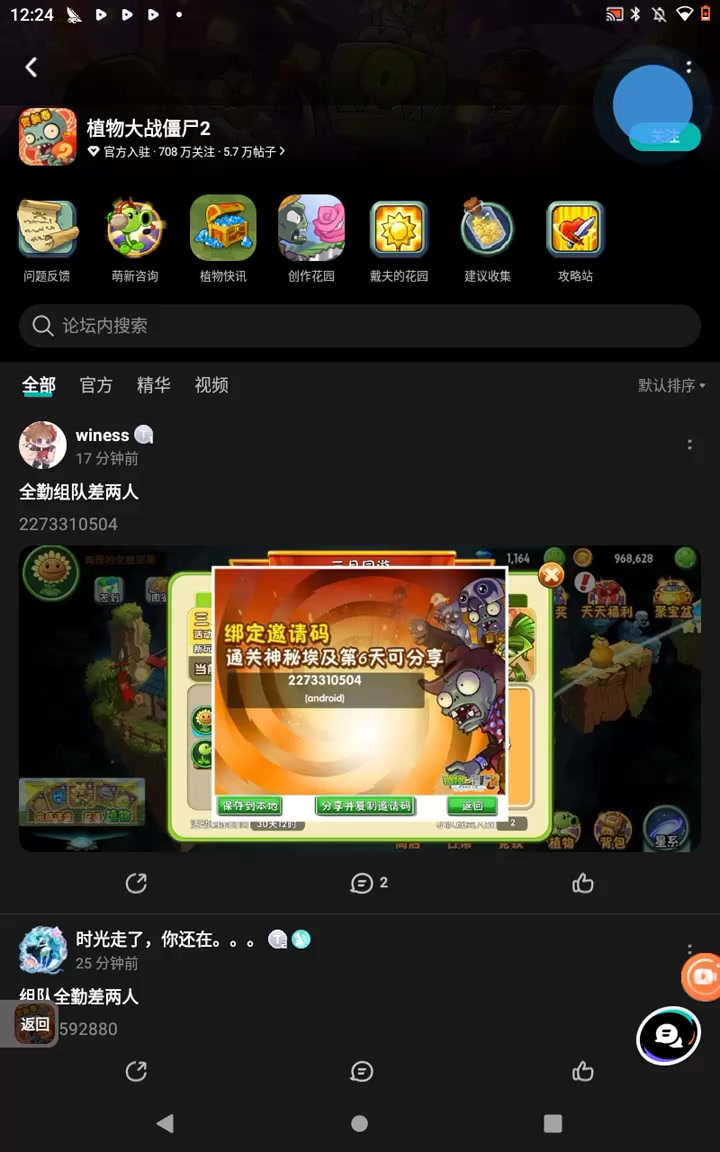The width and height of the screenshot is (720, 1152).
Task: Open the 植物快讯 section
Action: (223, 240)
